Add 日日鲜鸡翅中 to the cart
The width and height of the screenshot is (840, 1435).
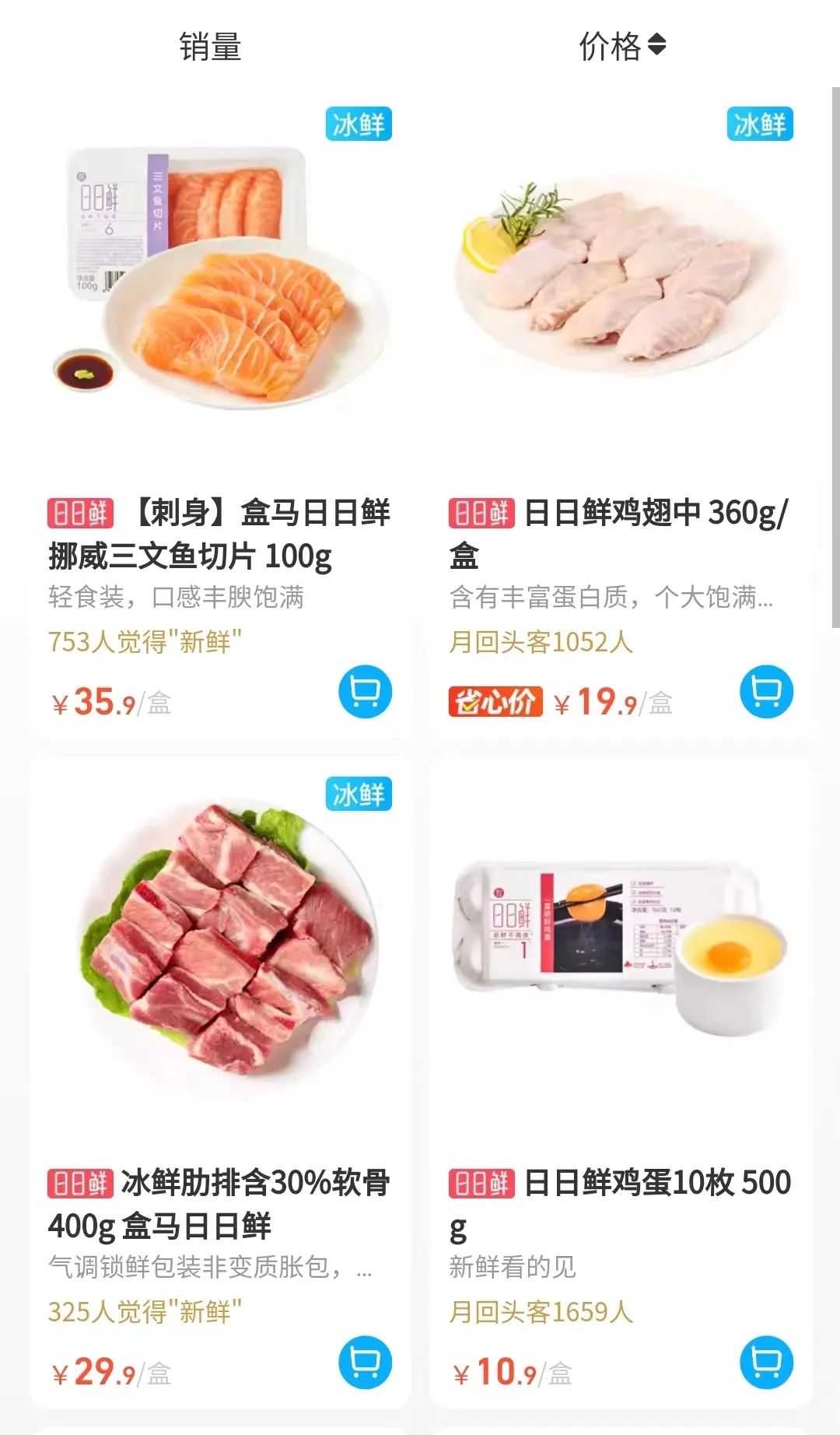pyautogui.click(x=766, y=692)
